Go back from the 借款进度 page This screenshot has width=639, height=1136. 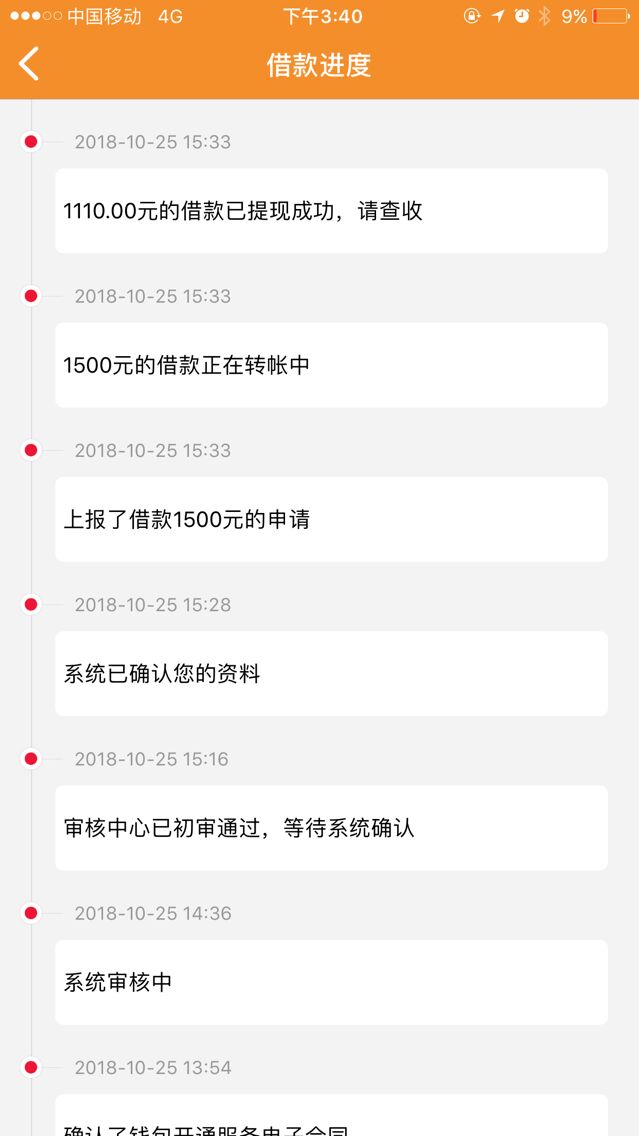click(x=28, y=64)
